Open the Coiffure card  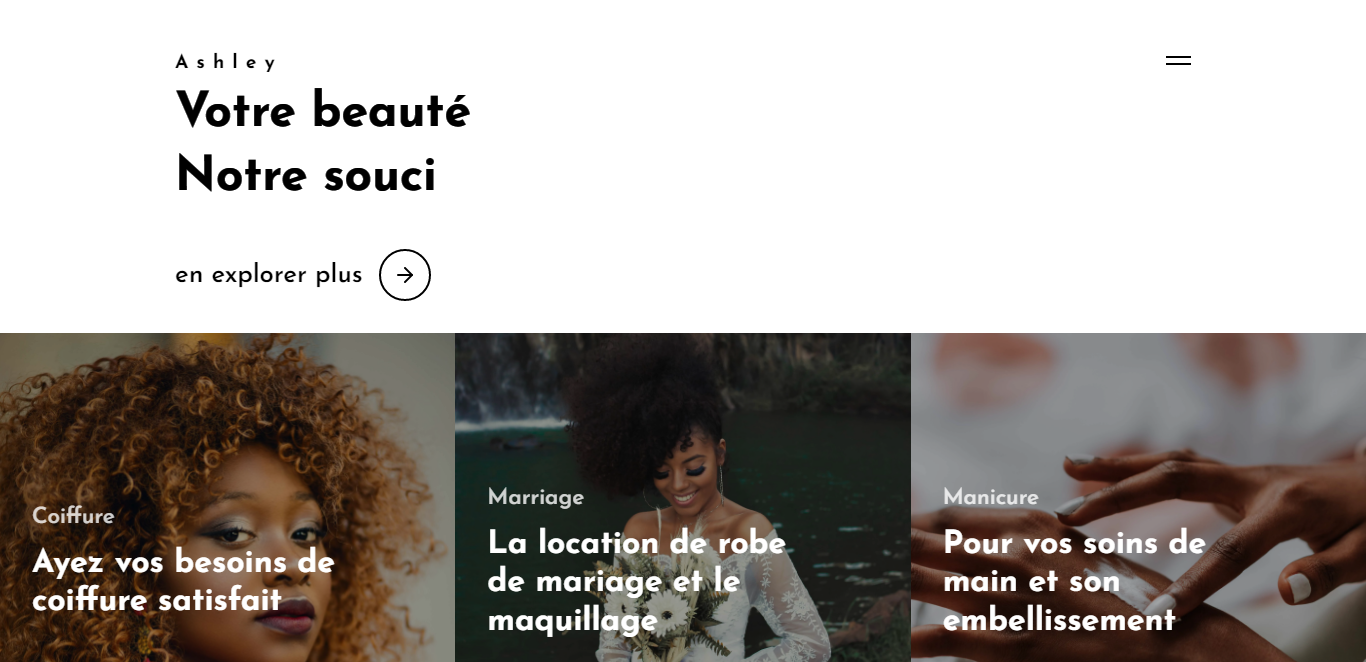(x=227, y=497)
